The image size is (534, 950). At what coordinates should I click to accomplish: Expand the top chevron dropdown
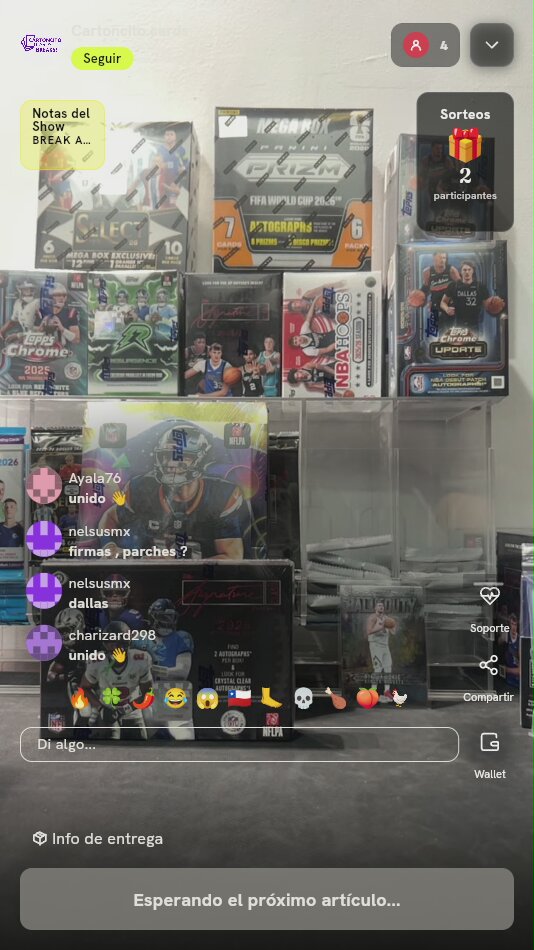tap(492, 45)
